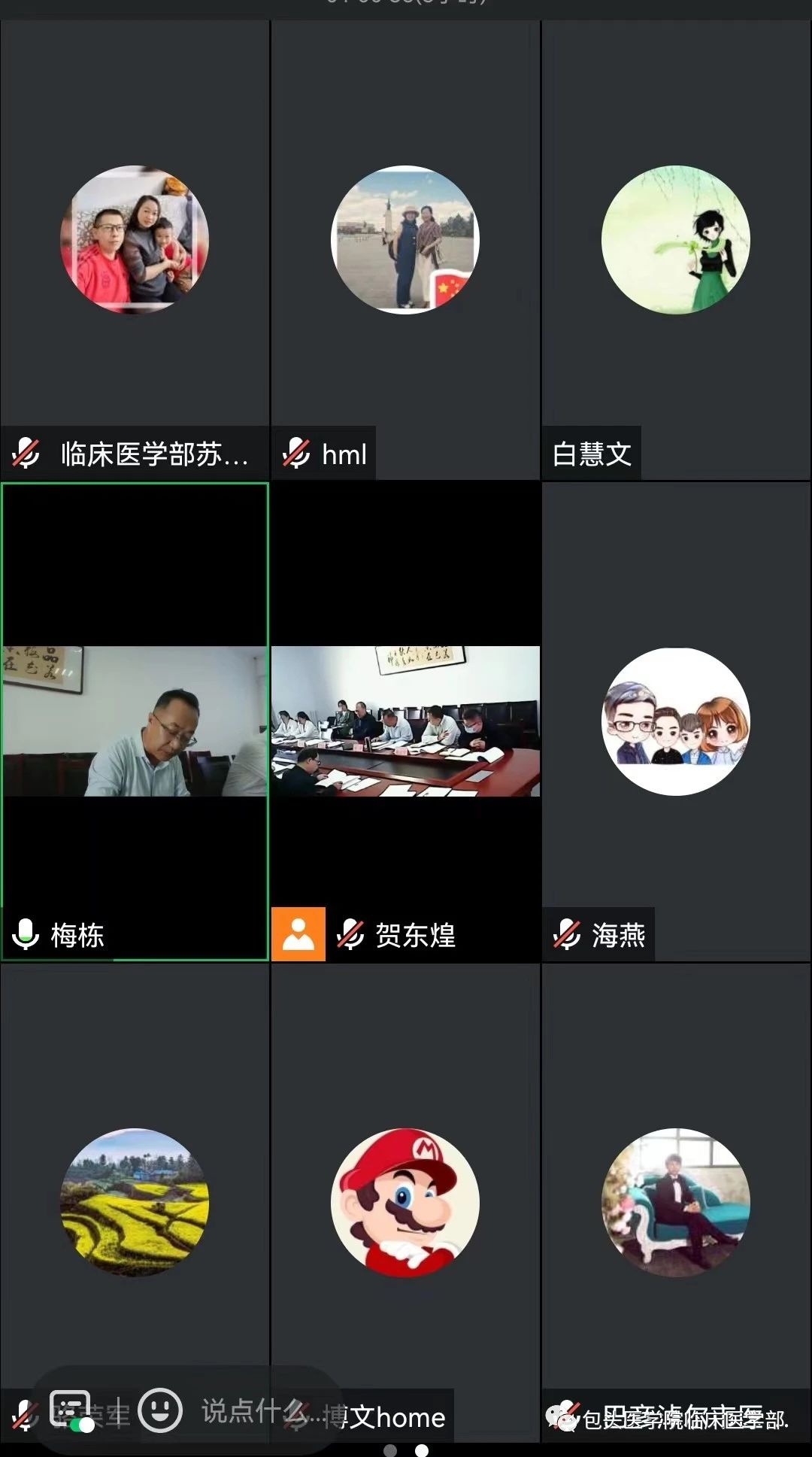Go to the first page indicator dot
This screenshot has height=1457, width=812.
390,1450
